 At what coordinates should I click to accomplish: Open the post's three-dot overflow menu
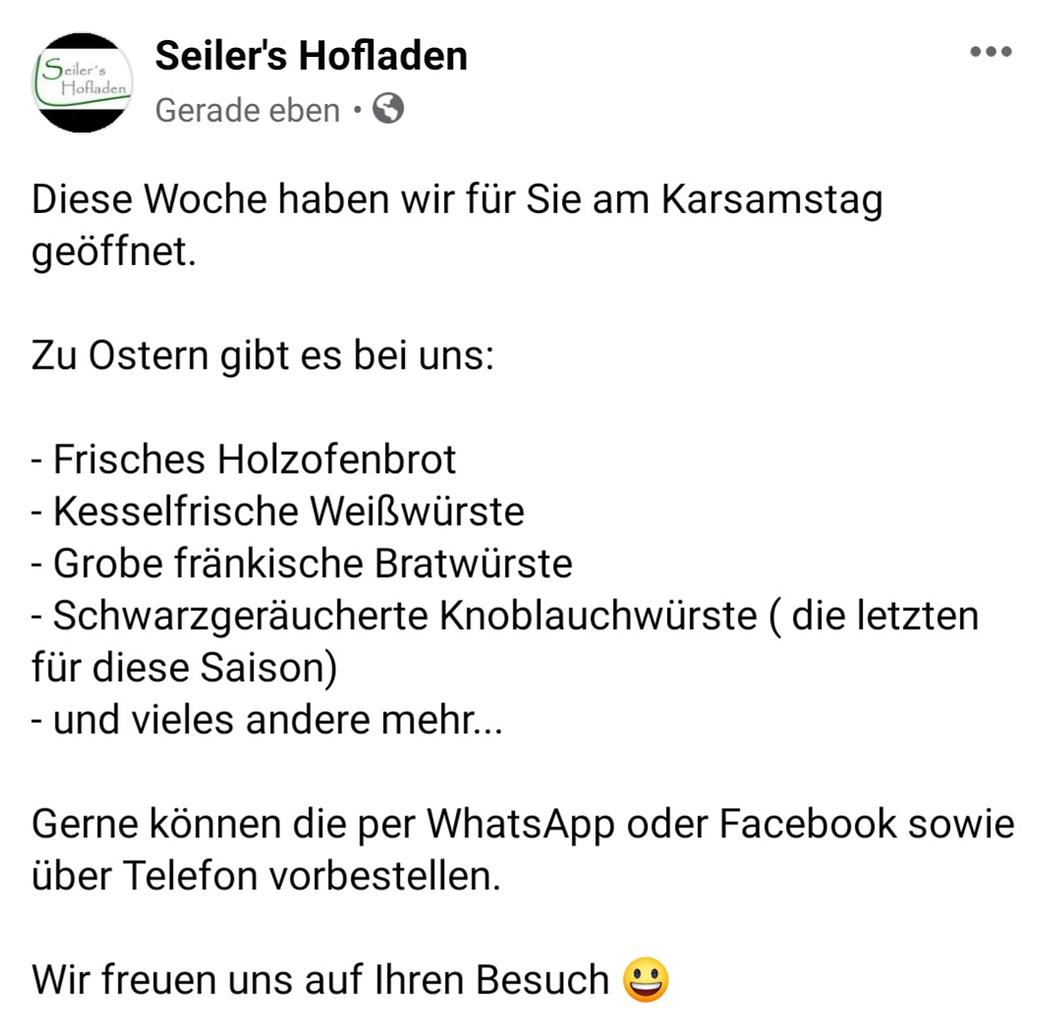click(991, 52)
